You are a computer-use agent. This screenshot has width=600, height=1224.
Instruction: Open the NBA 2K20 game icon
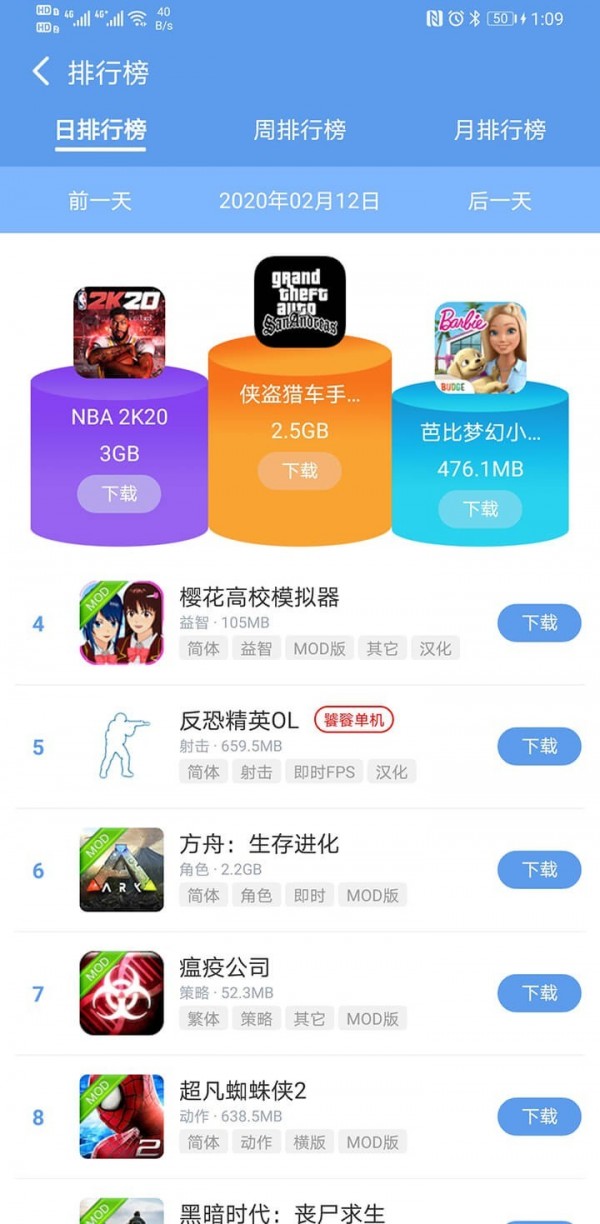tap(119, 332)
